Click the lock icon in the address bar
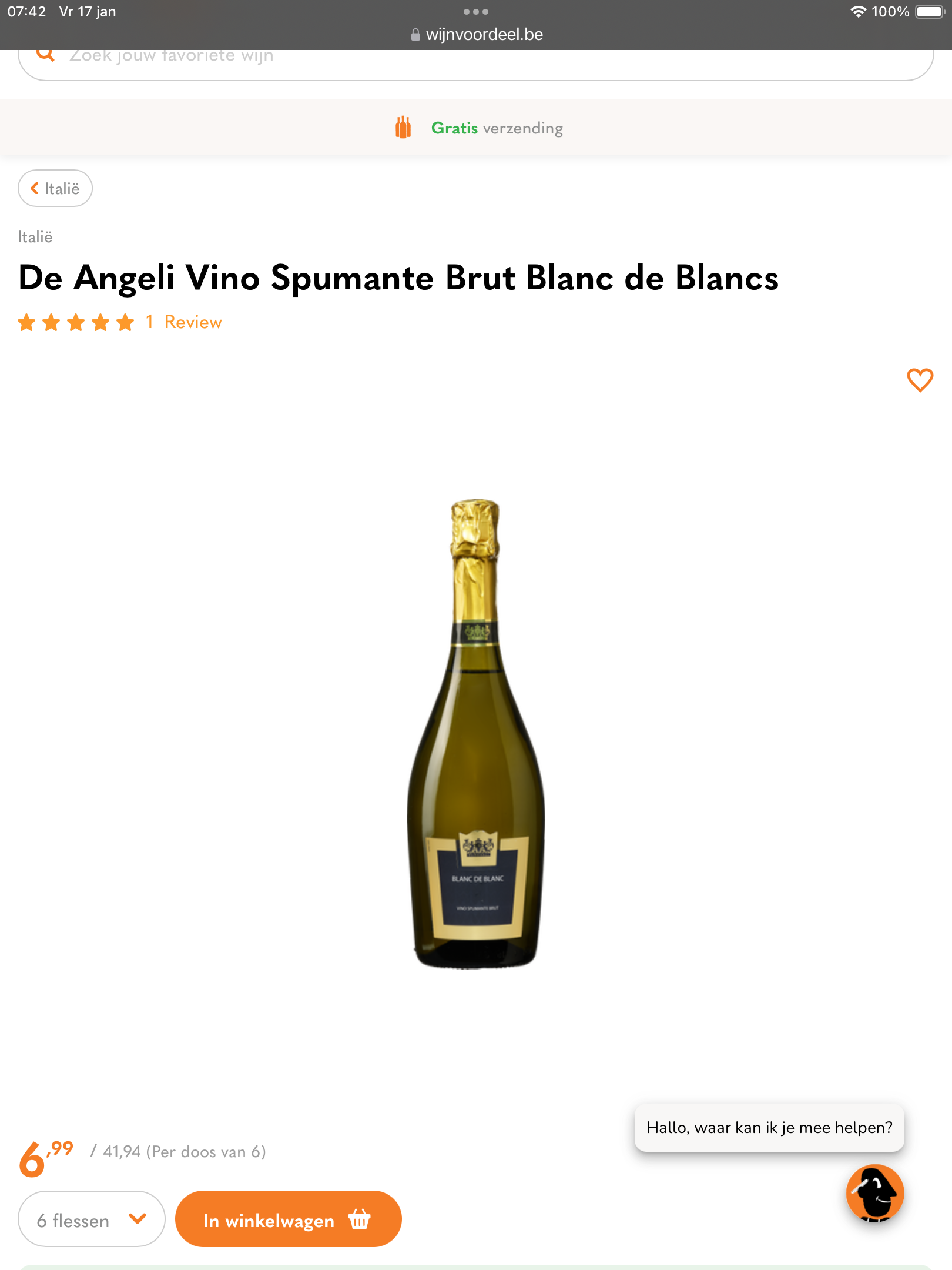952x1270 pixels. tap(414, 35)
